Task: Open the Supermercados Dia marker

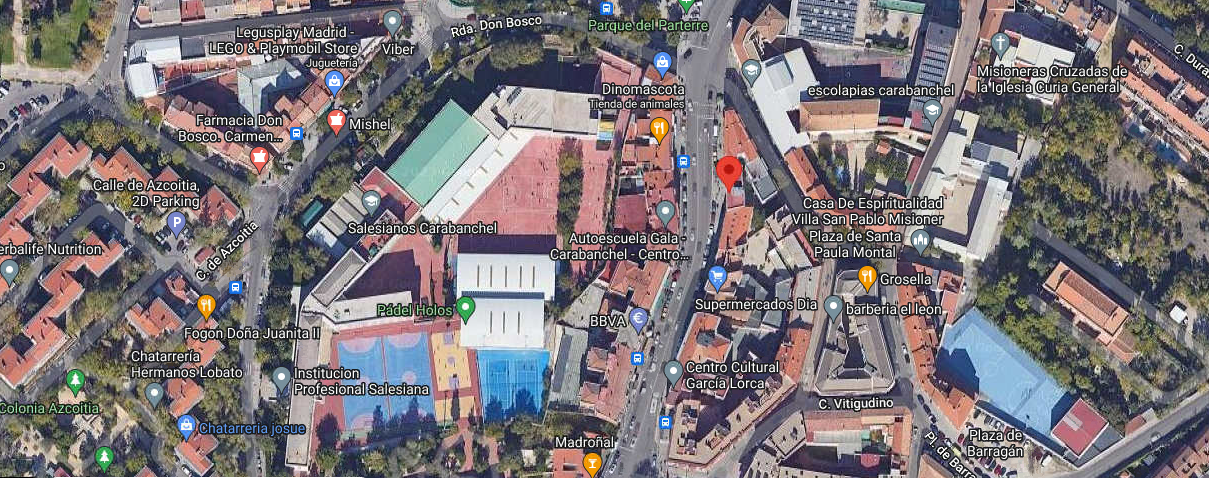Action: coord(717,277)
